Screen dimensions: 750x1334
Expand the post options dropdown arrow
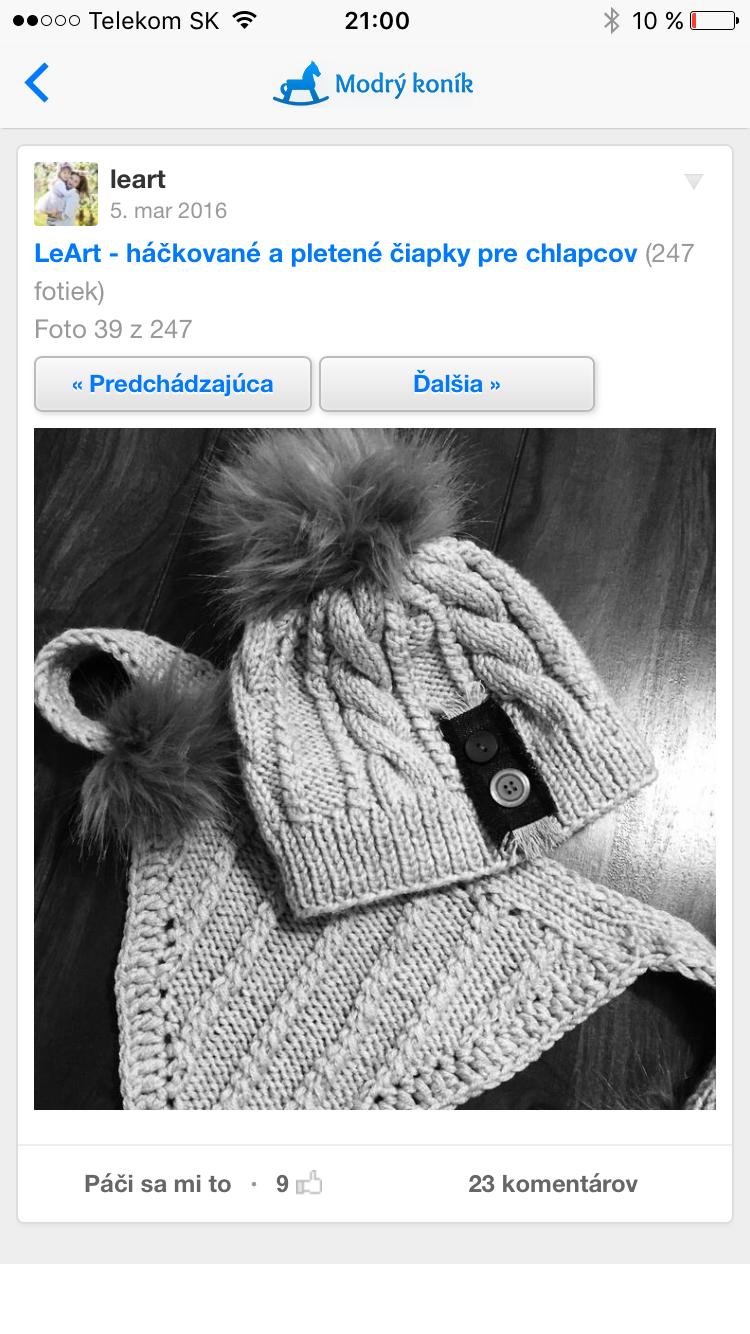[693, 181]
